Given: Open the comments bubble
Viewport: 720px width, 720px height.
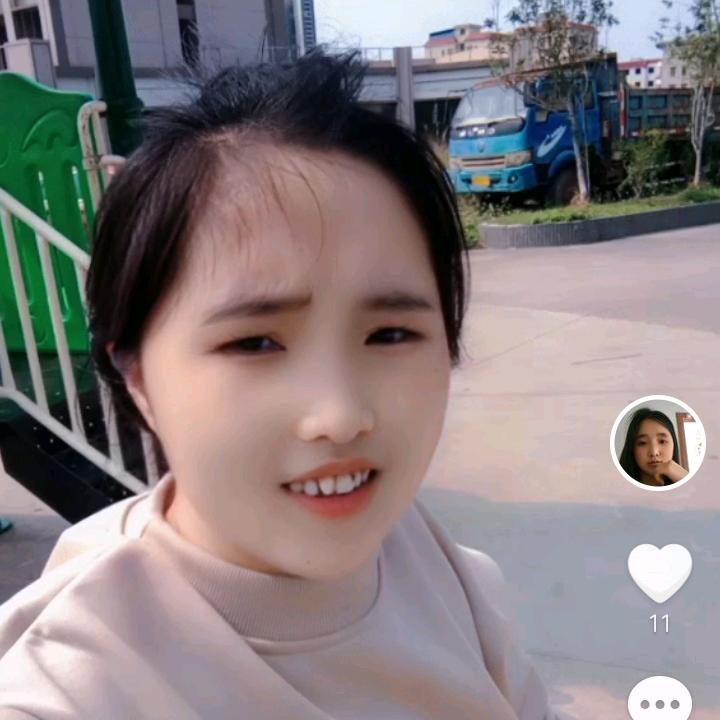Looking at the screenshot, I should [659, 701].
